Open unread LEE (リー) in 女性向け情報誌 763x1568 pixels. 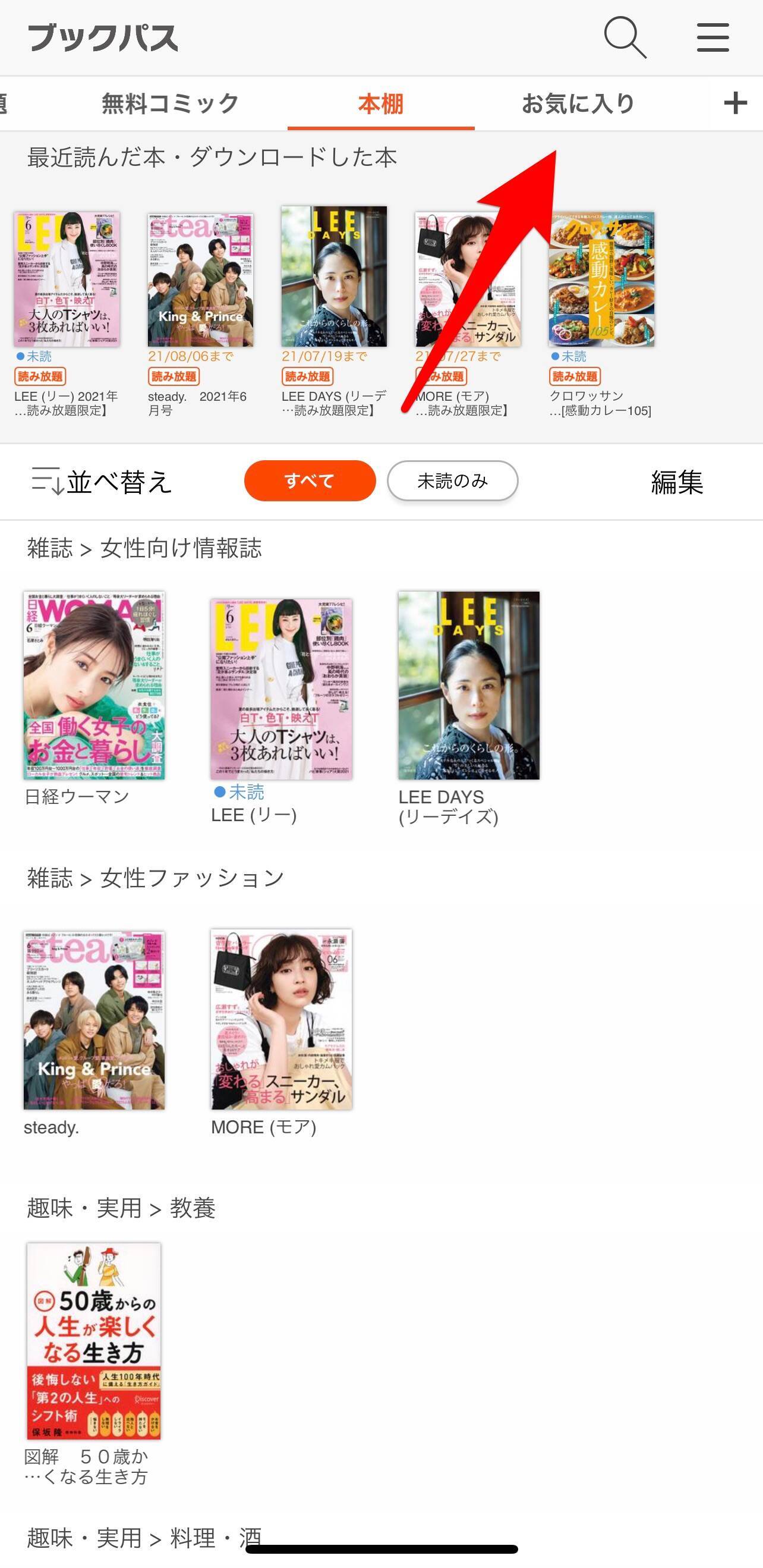281,688
